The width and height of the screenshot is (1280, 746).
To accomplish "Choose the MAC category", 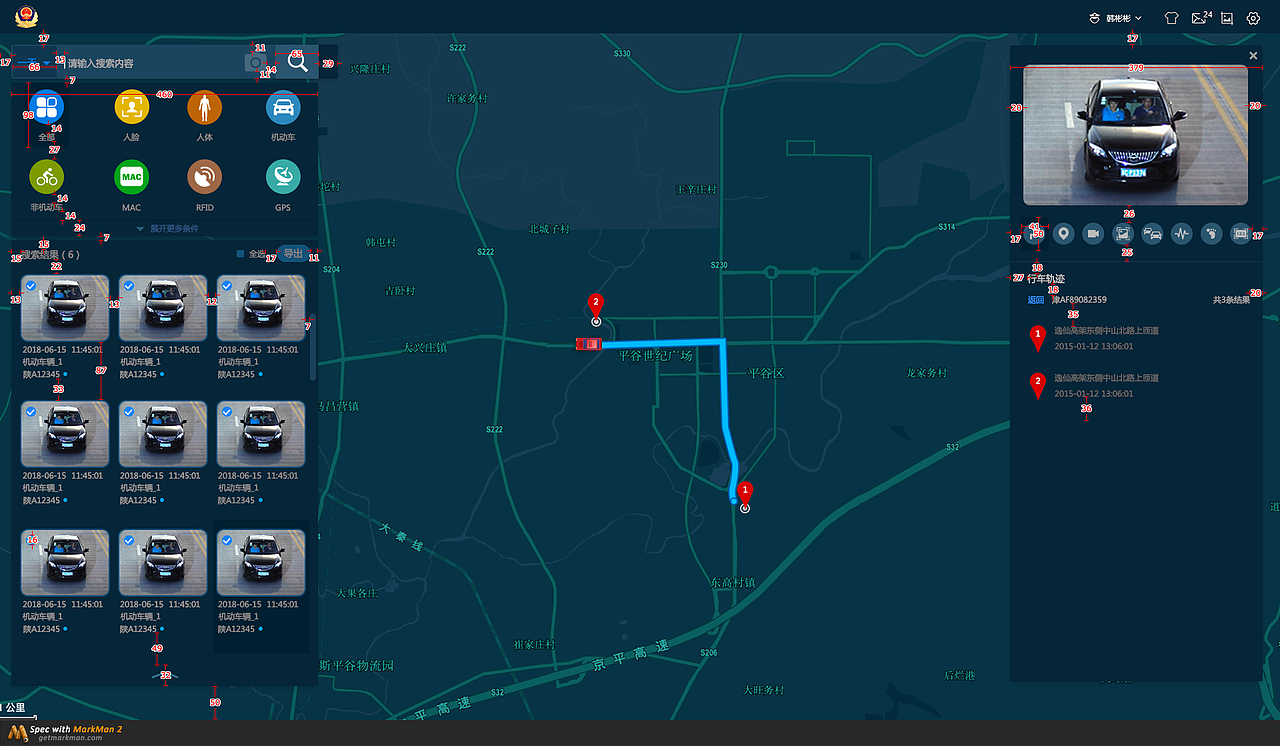I will pos(131,178).
